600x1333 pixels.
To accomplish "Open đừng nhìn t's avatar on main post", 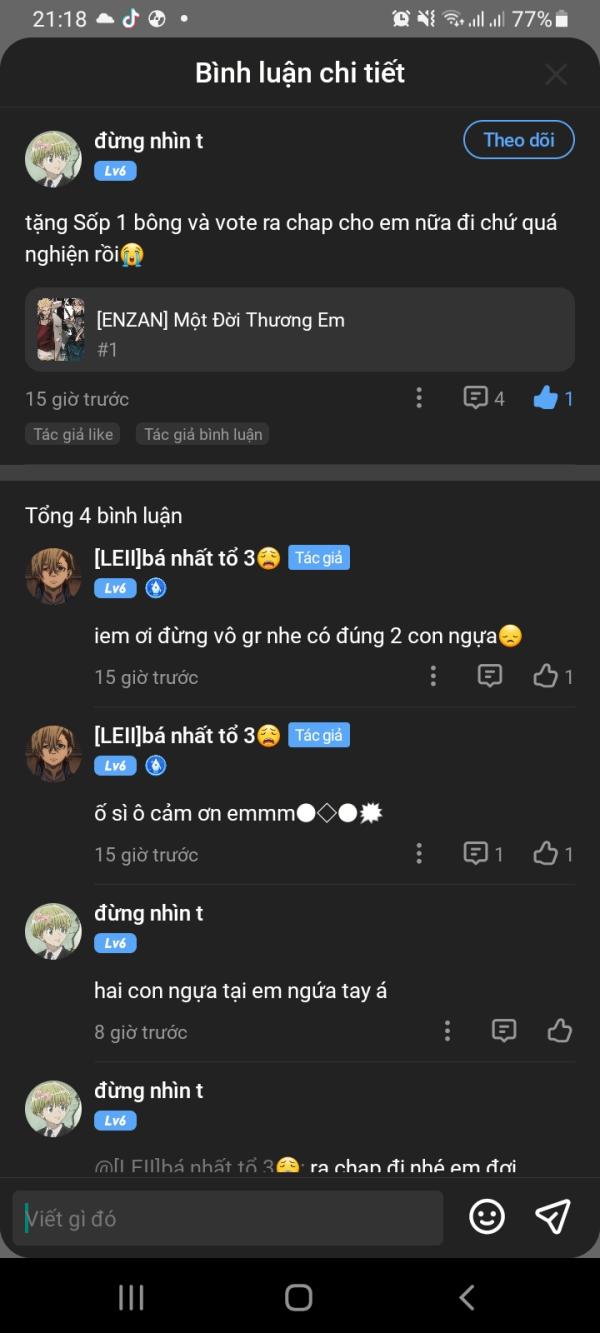I will tap(53, 158).
